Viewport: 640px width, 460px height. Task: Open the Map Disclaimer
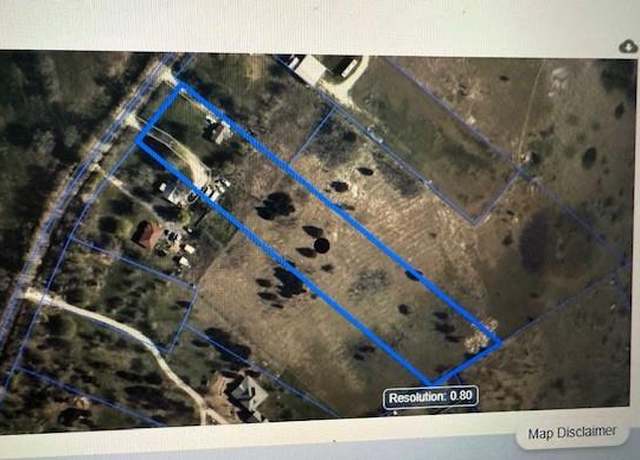[x=573, y=433]
